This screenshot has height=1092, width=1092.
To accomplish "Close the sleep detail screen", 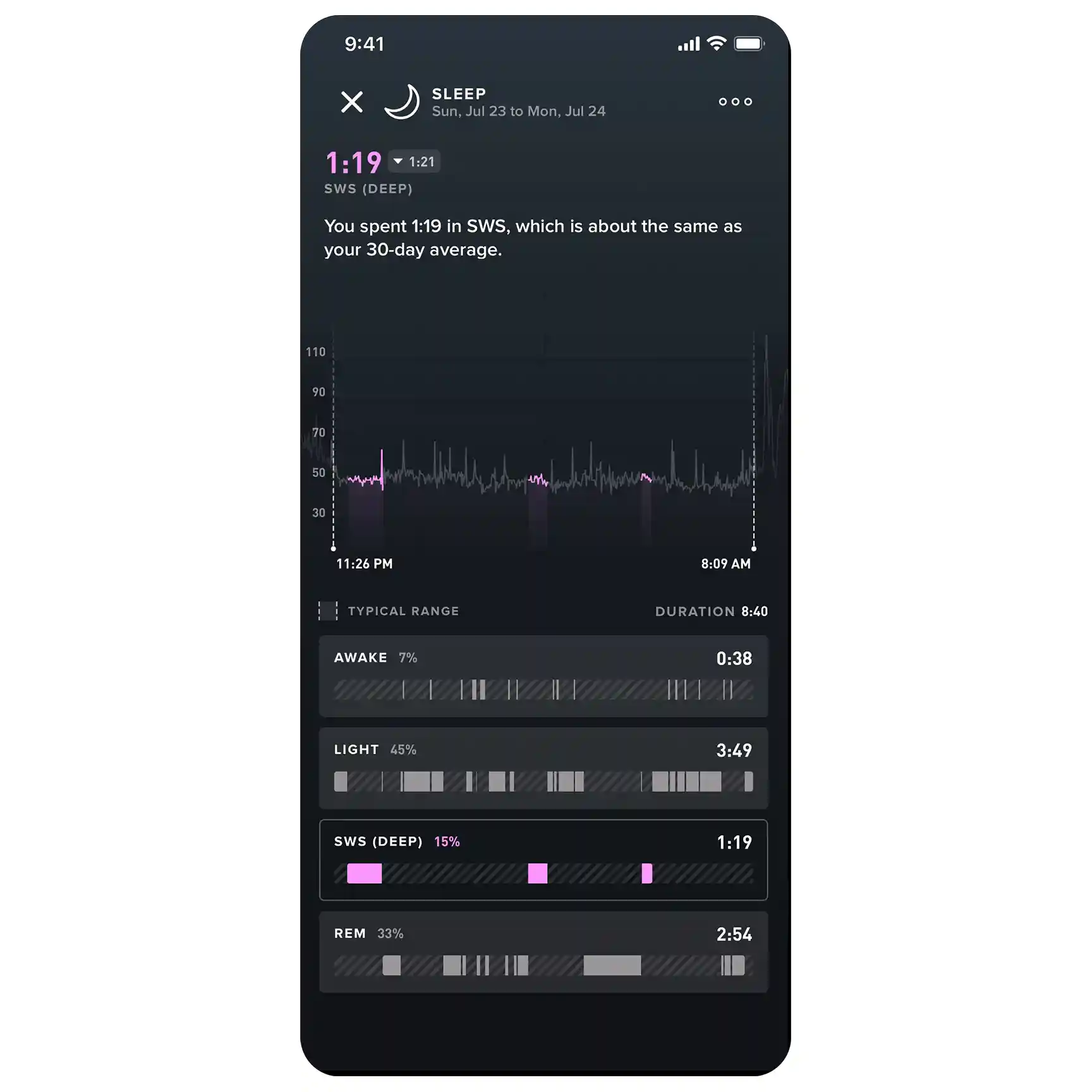I will 352,102.
